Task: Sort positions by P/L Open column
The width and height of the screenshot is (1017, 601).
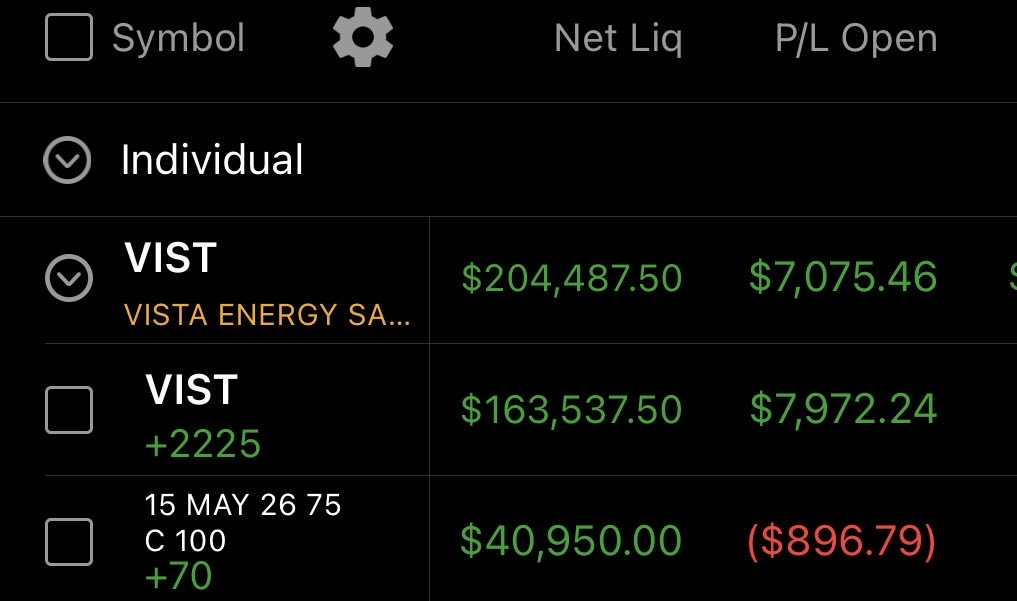Action: 855,39
